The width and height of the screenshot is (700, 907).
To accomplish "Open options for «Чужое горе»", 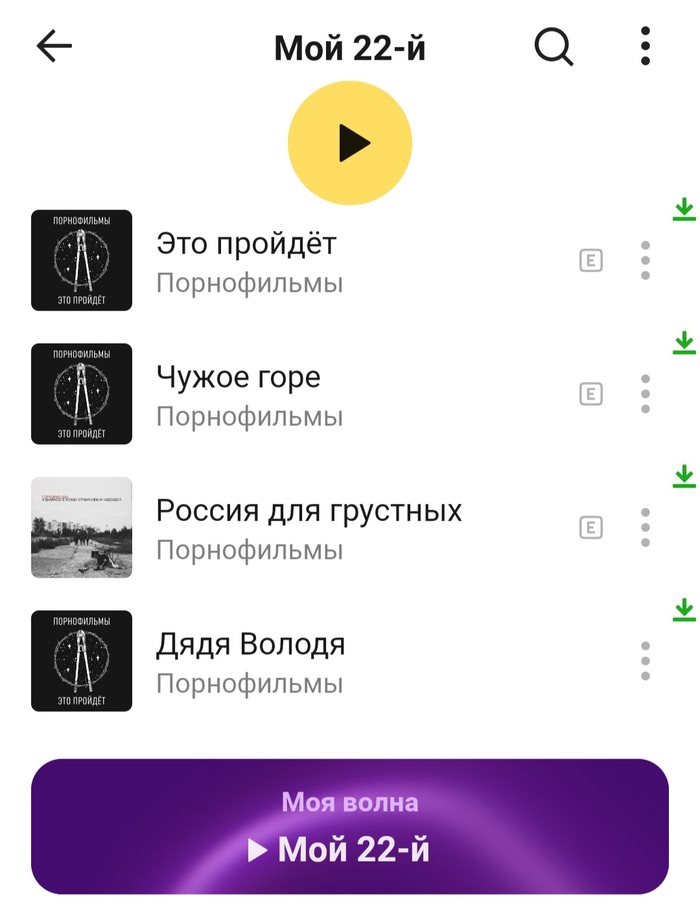I will [645, 394].
